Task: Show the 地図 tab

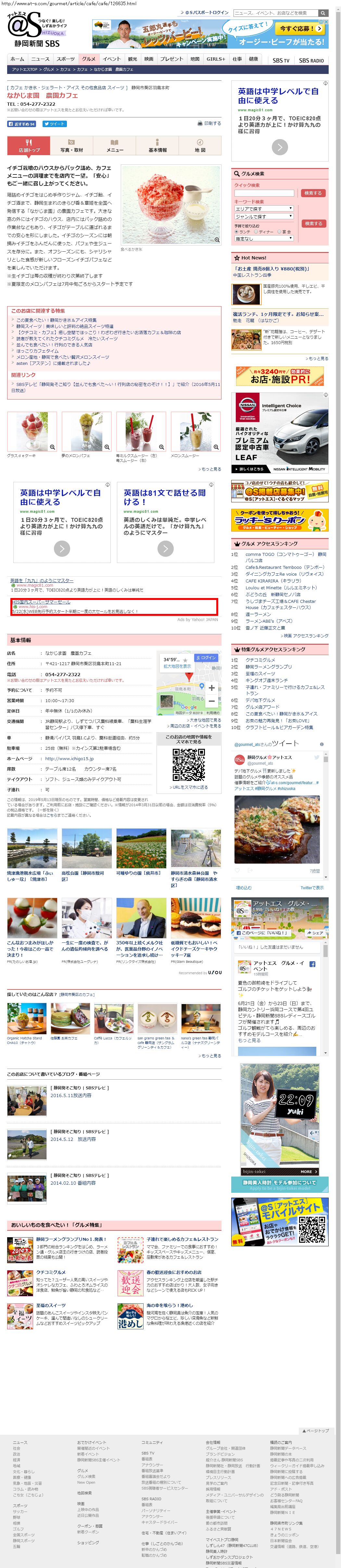Action: coord(200,146)
